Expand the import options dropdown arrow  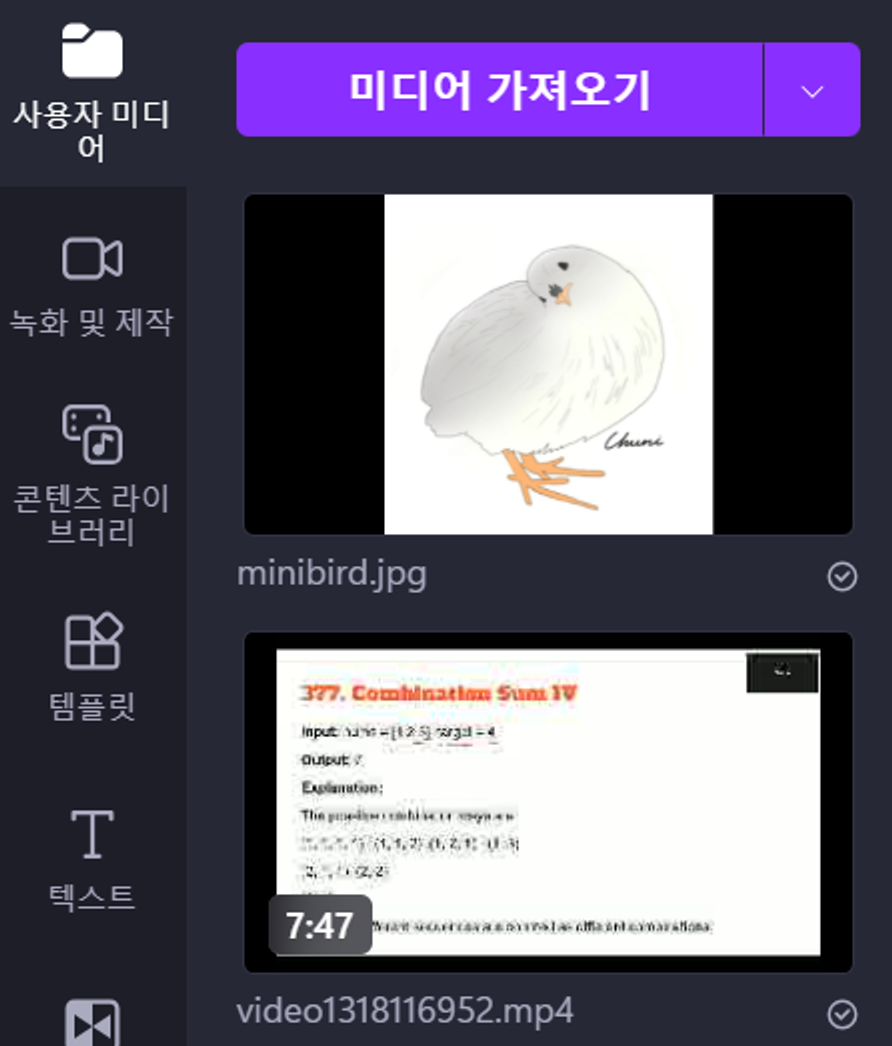point(812,90)
